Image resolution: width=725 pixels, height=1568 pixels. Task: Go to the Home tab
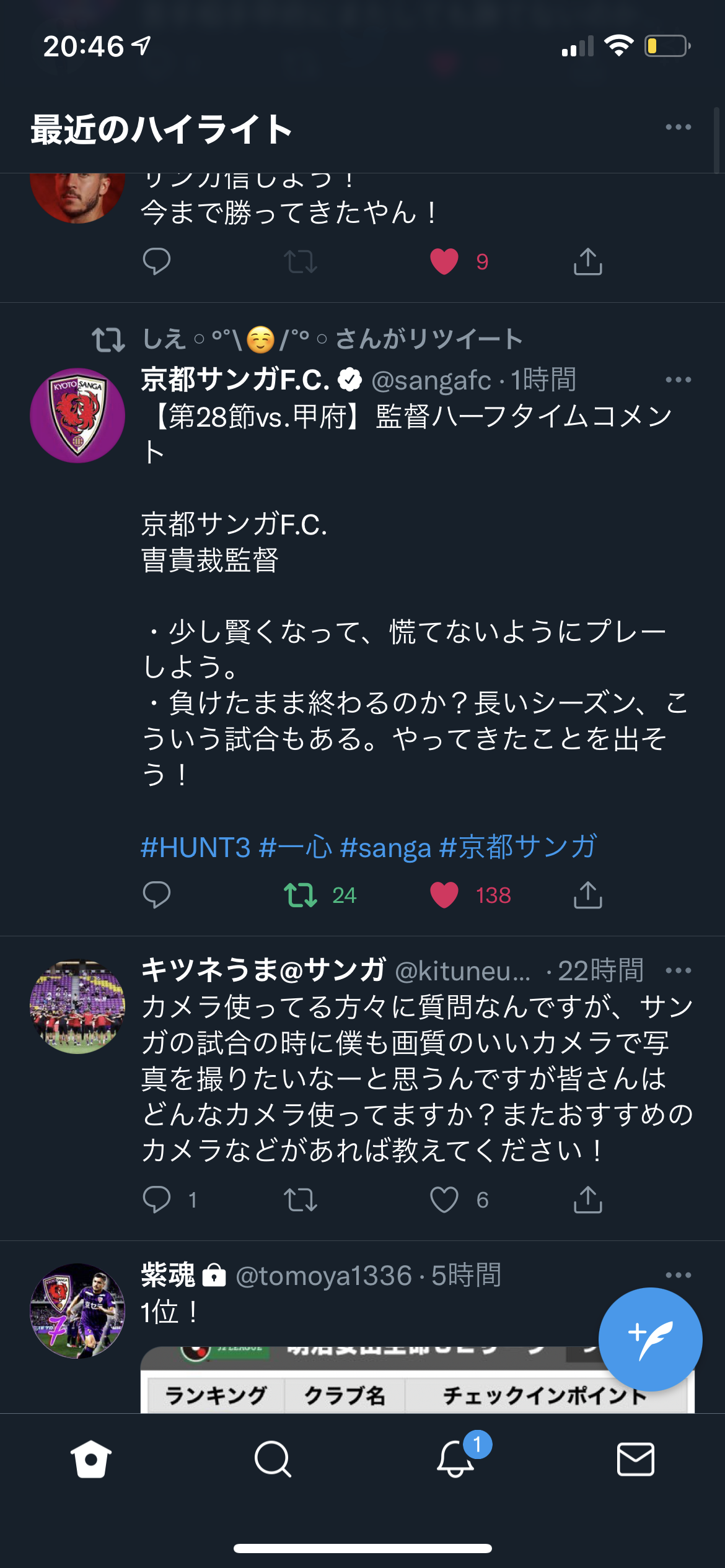[91, 1459]
